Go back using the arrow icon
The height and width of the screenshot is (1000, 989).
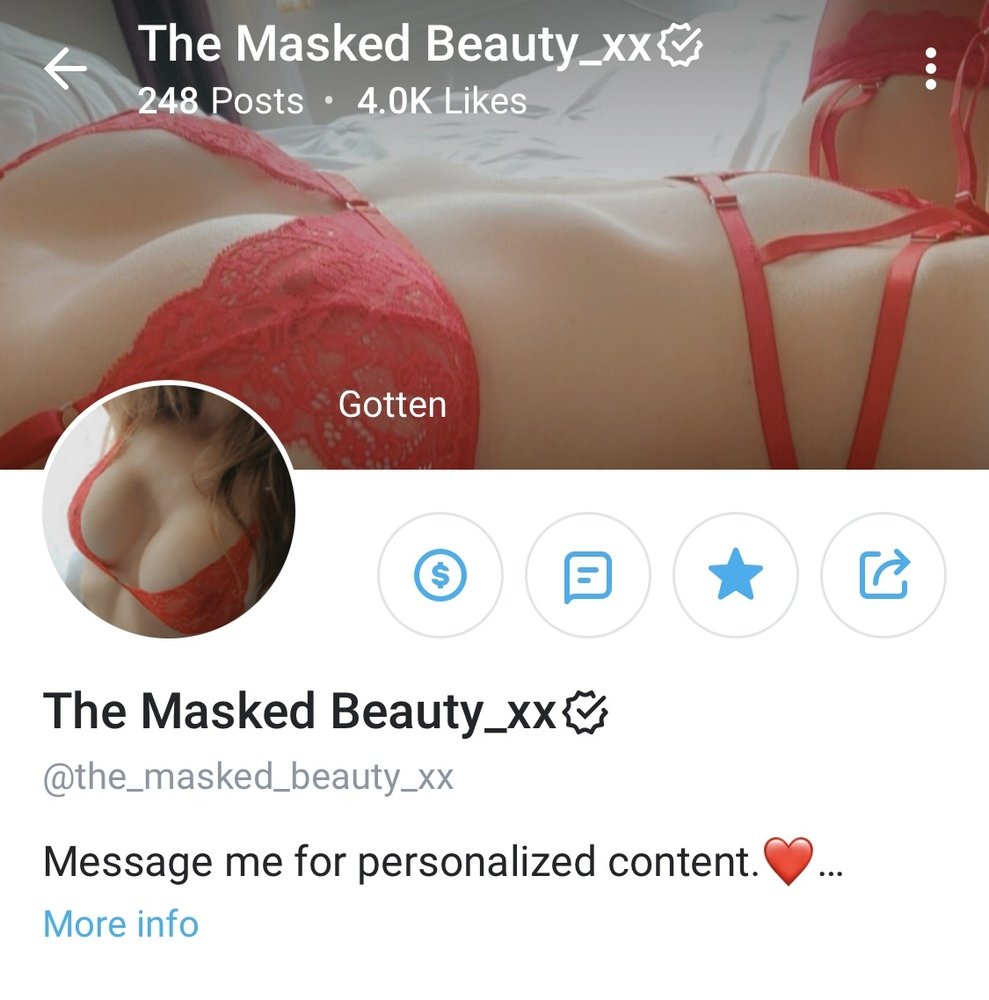coord(66,70)
